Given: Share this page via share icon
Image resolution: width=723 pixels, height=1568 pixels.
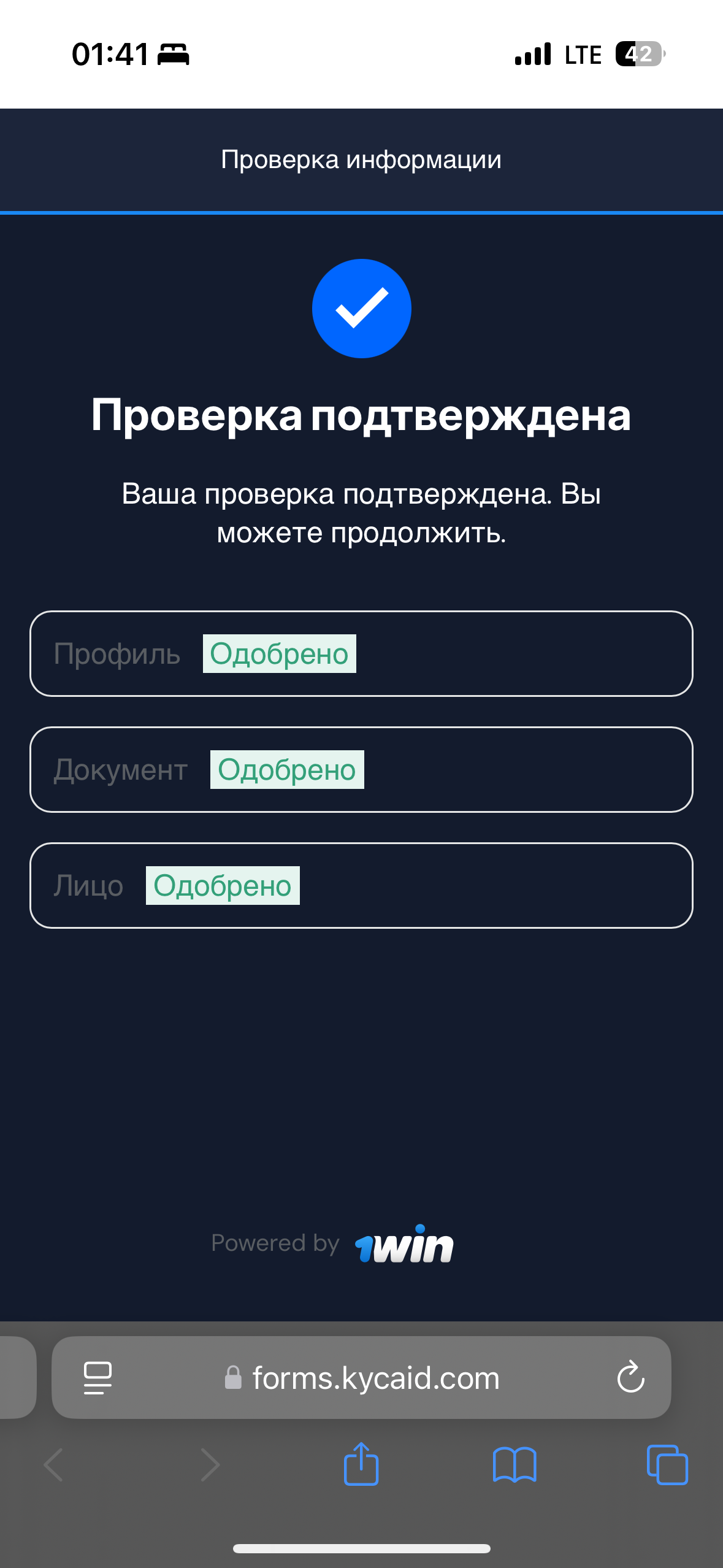Looking at the screenshot, I should click(361, 1464).
